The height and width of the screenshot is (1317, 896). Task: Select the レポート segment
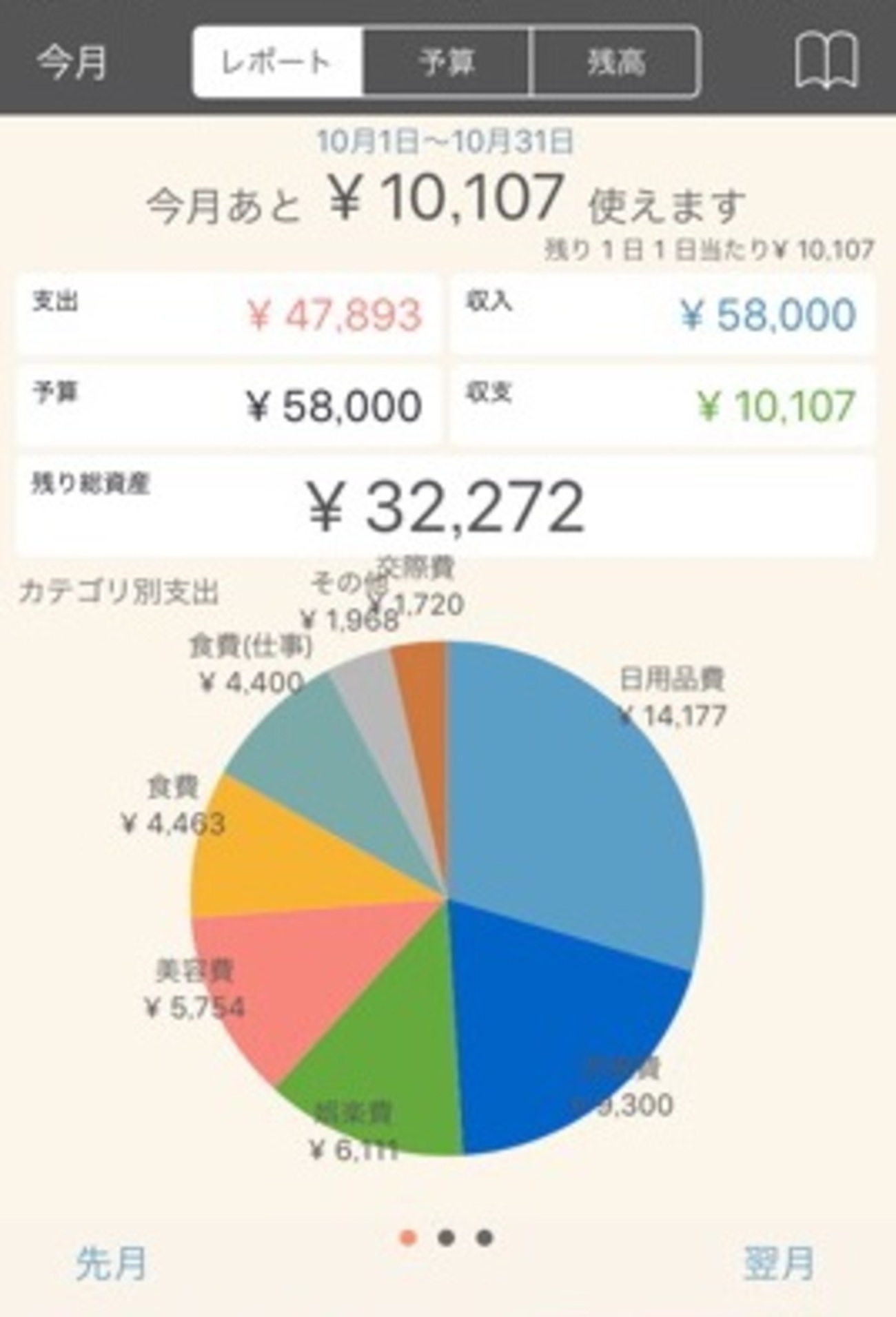278,63
